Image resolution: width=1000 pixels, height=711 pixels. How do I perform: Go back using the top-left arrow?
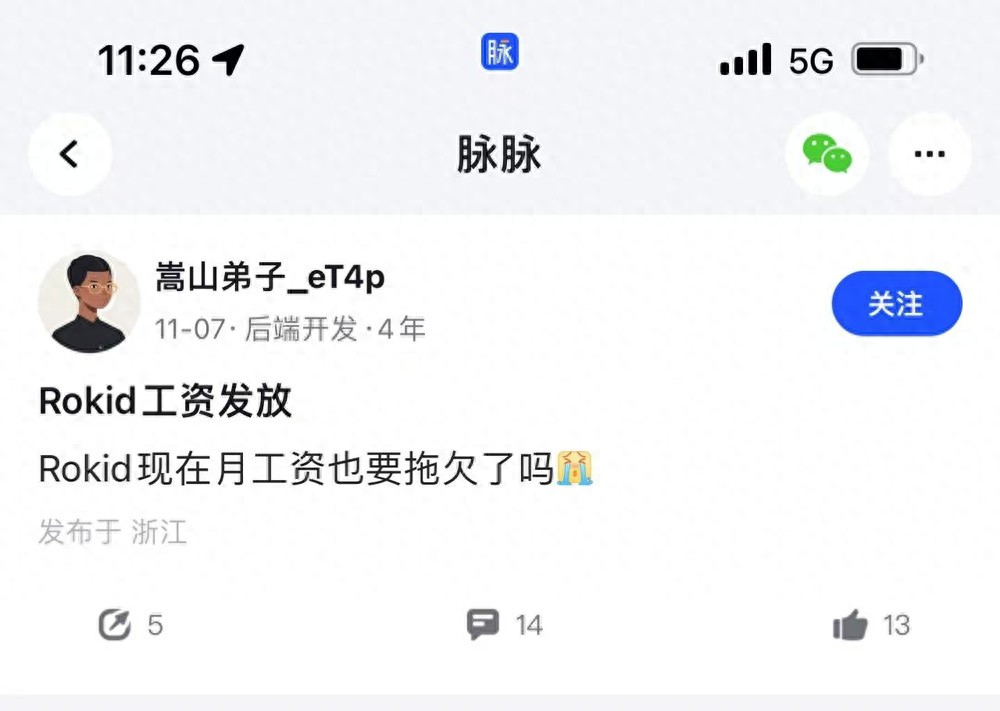tap(69, 154)
